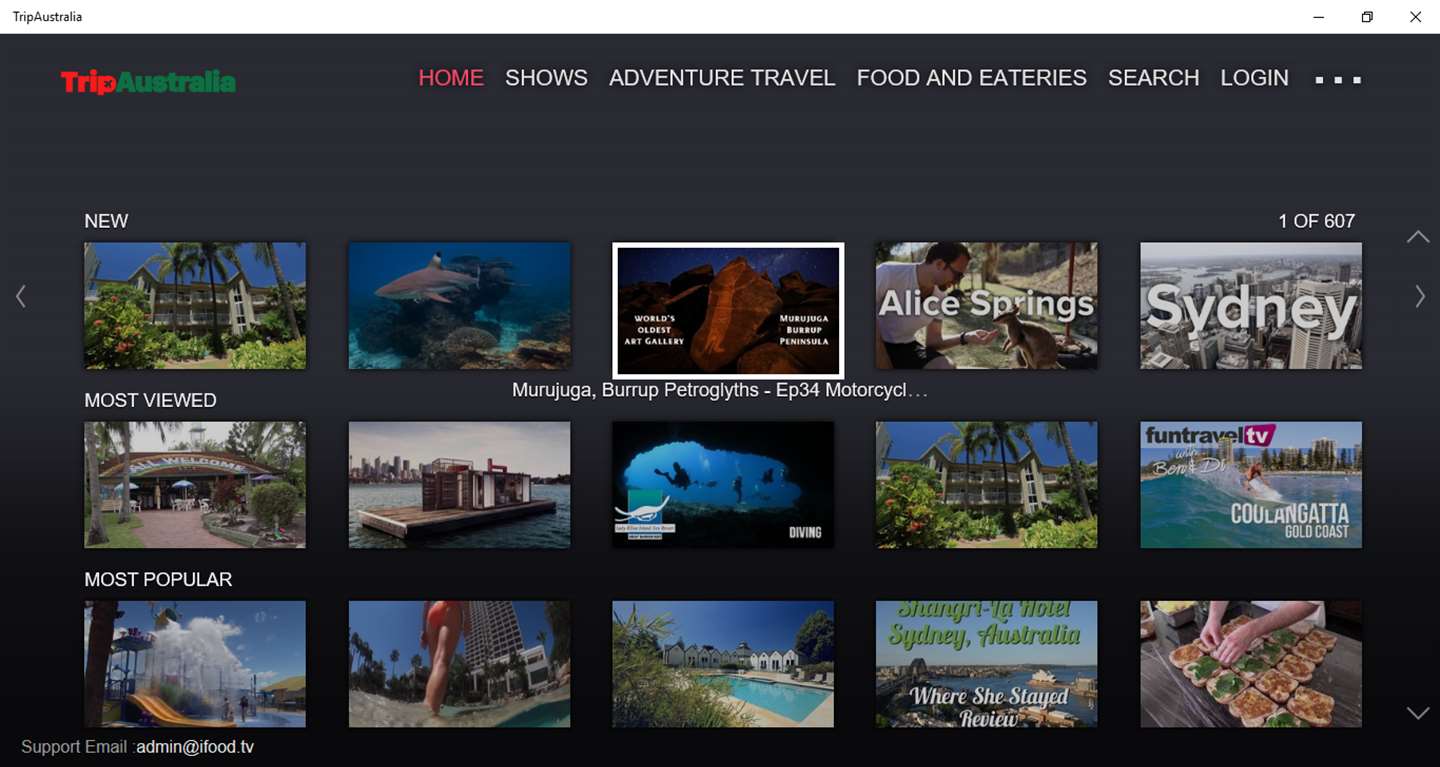Open the three-dot overflow menu
This screenshot has height=767, width=1440.
[x=1338, y=79]
